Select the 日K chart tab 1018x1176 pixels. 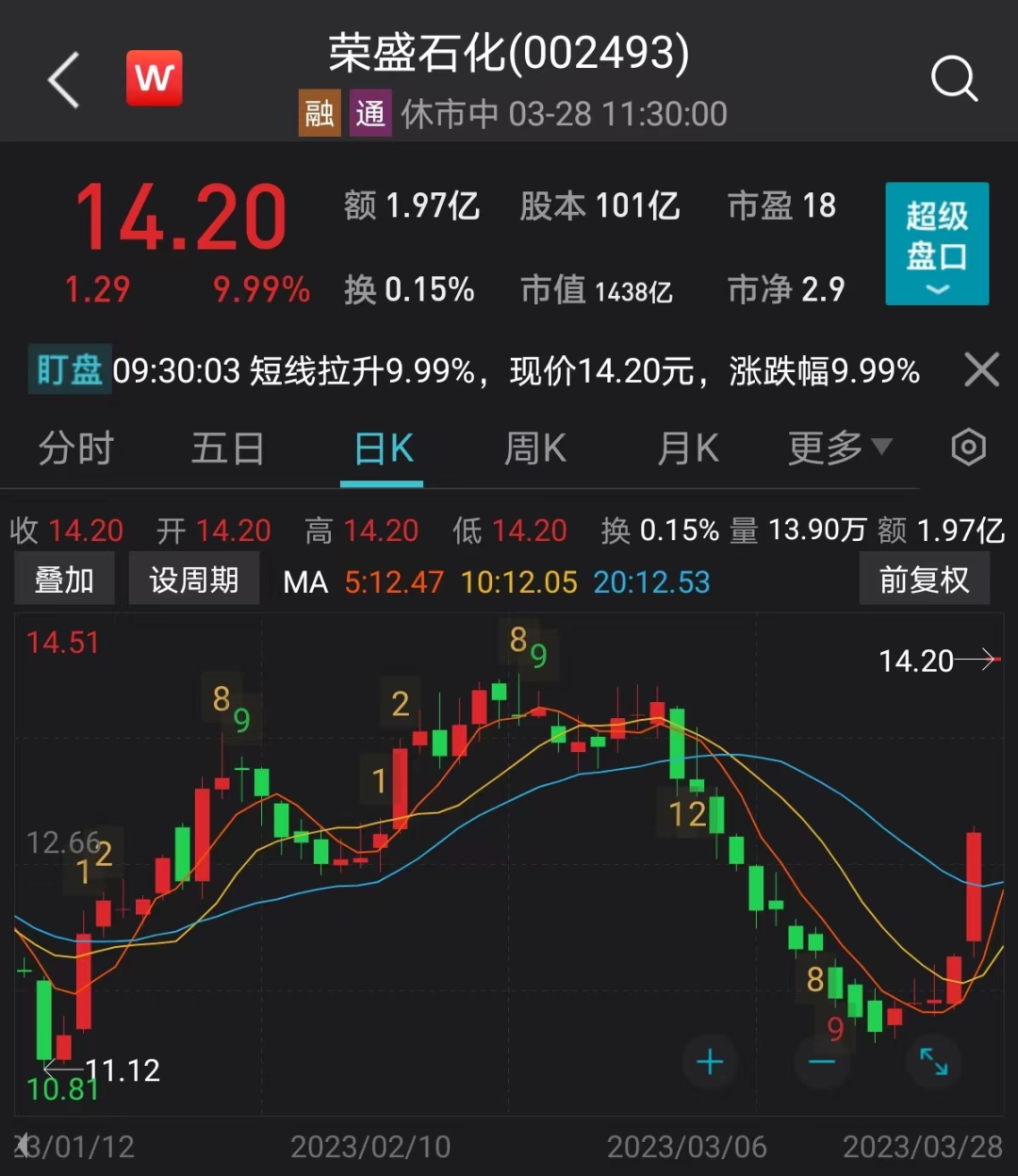click(383, 449)
